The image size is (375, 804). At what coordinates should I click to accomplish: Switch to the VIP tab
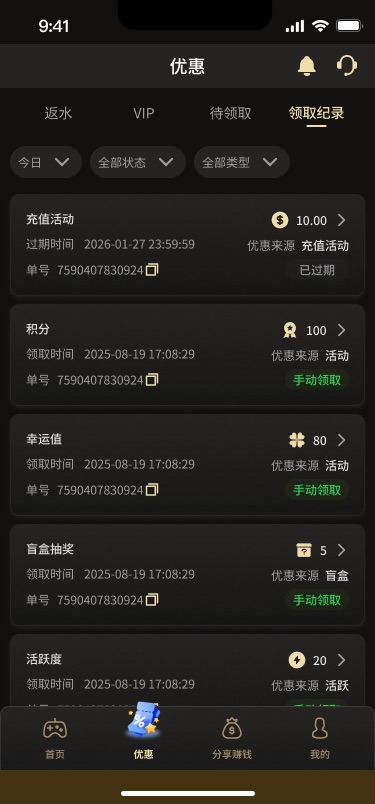144,113
